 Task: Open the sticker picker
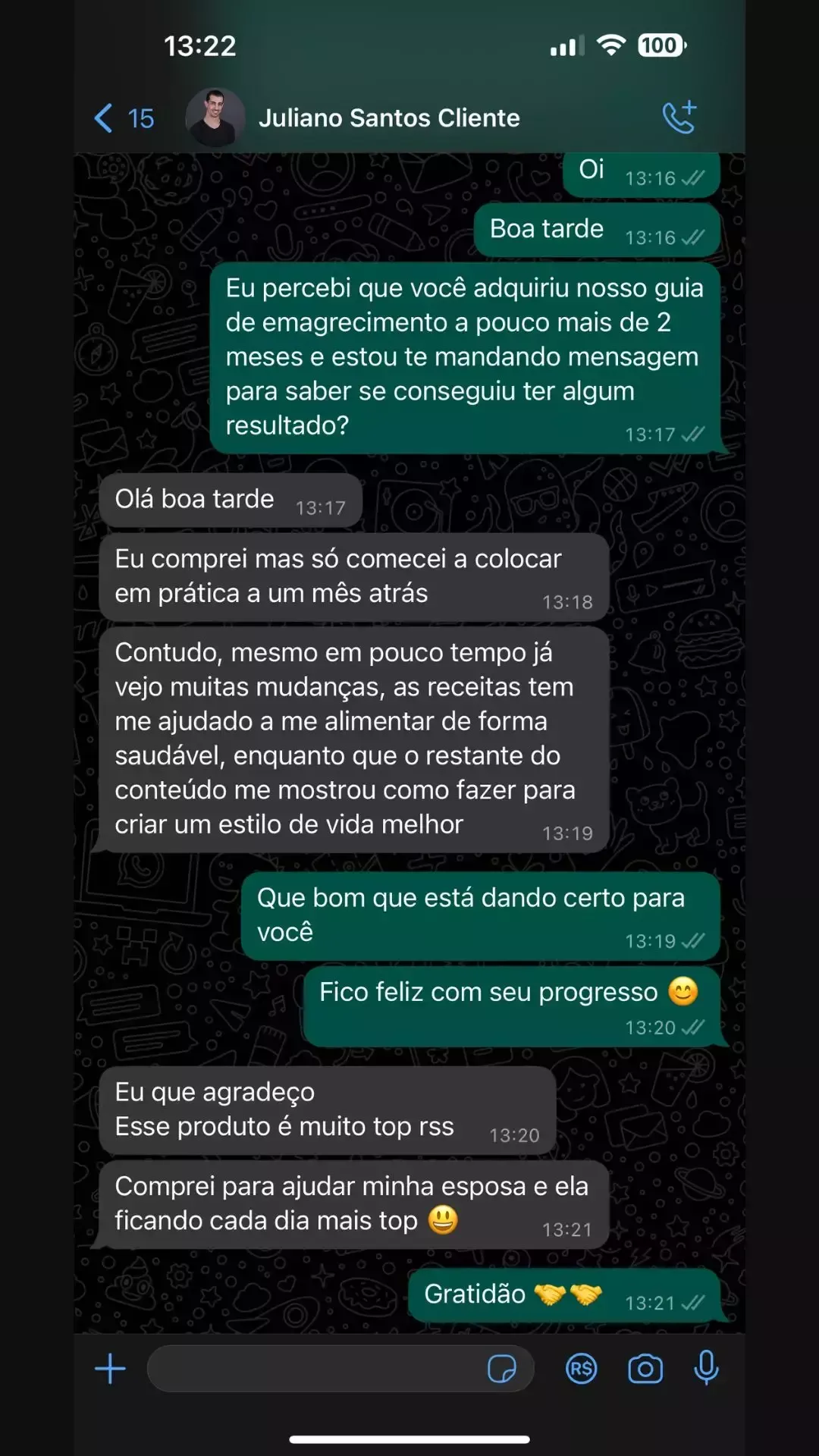pyautogui.click(x=502, y=1369)
